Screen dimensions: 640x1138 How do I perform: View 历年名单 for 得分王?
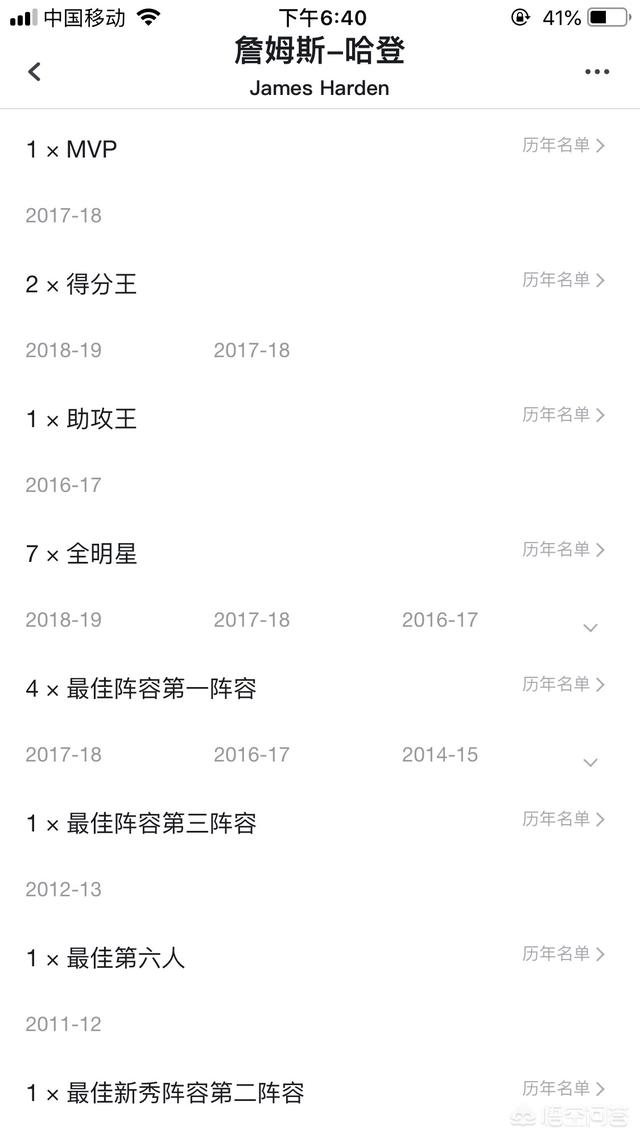[563, 280]
